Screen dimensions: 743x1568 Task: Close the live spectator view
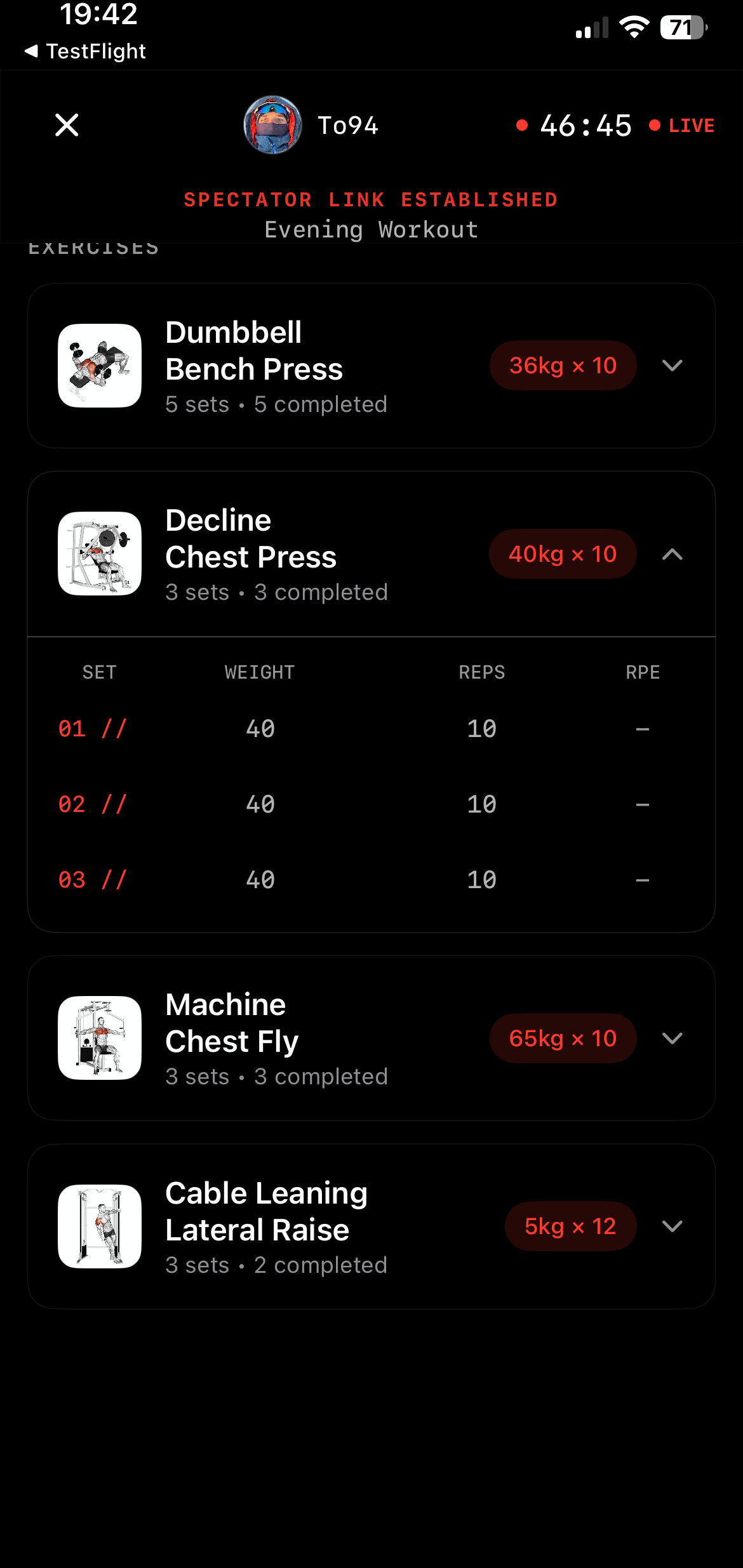[67, 125]
